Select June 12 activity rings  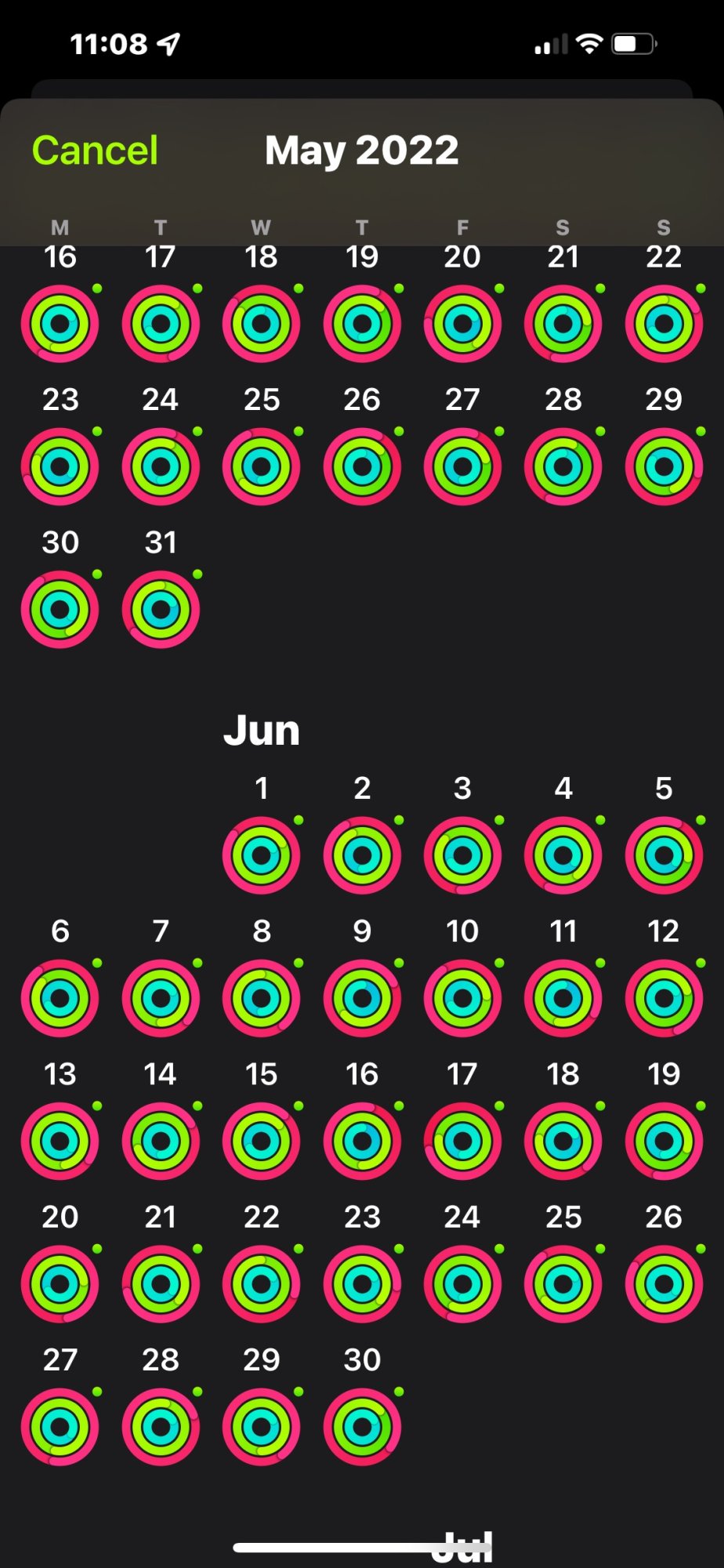pyautogui.click(x=664, y=998)
